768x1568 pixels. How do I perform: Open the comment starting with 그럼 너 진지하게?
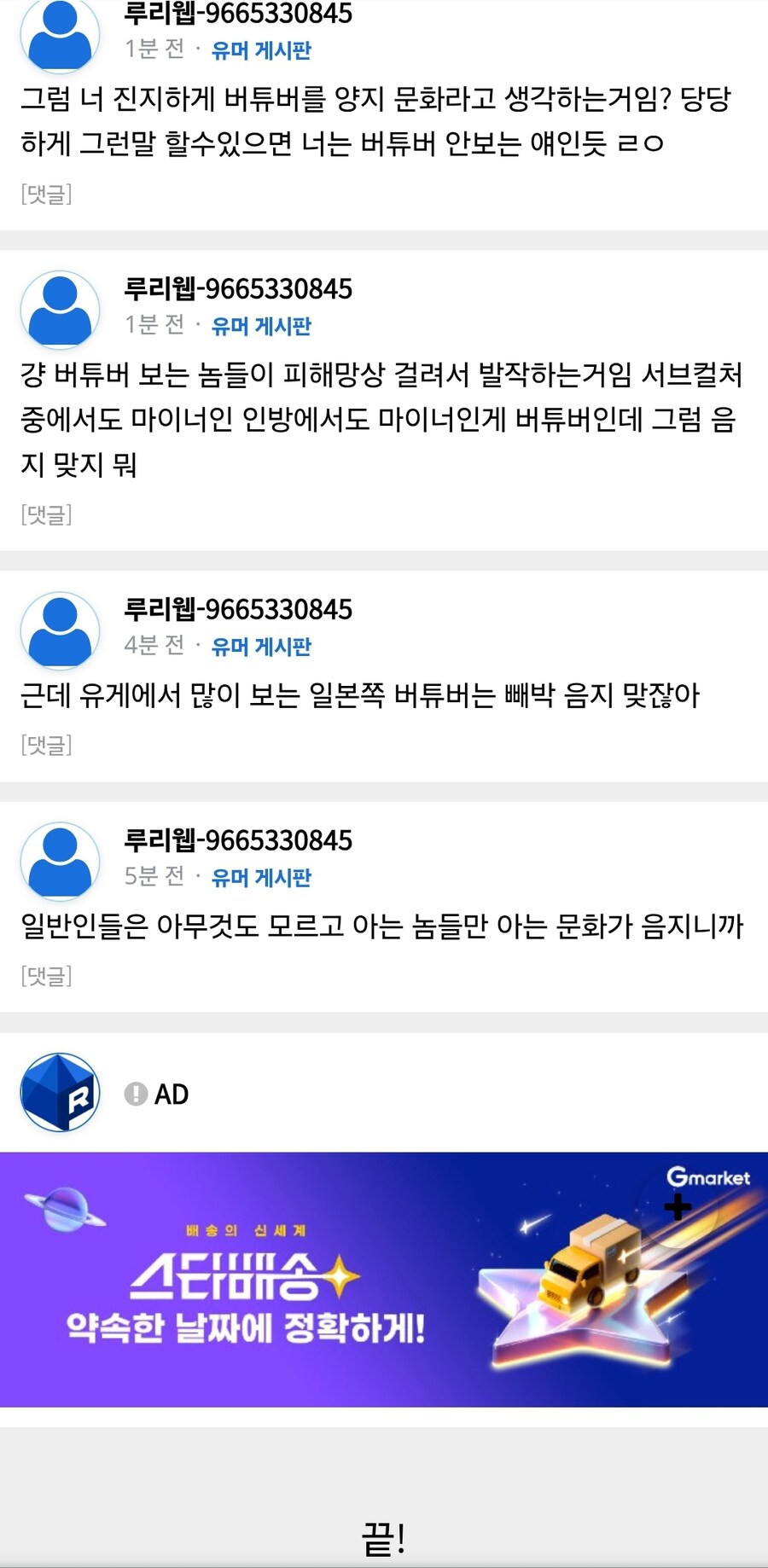pos(376,121)
